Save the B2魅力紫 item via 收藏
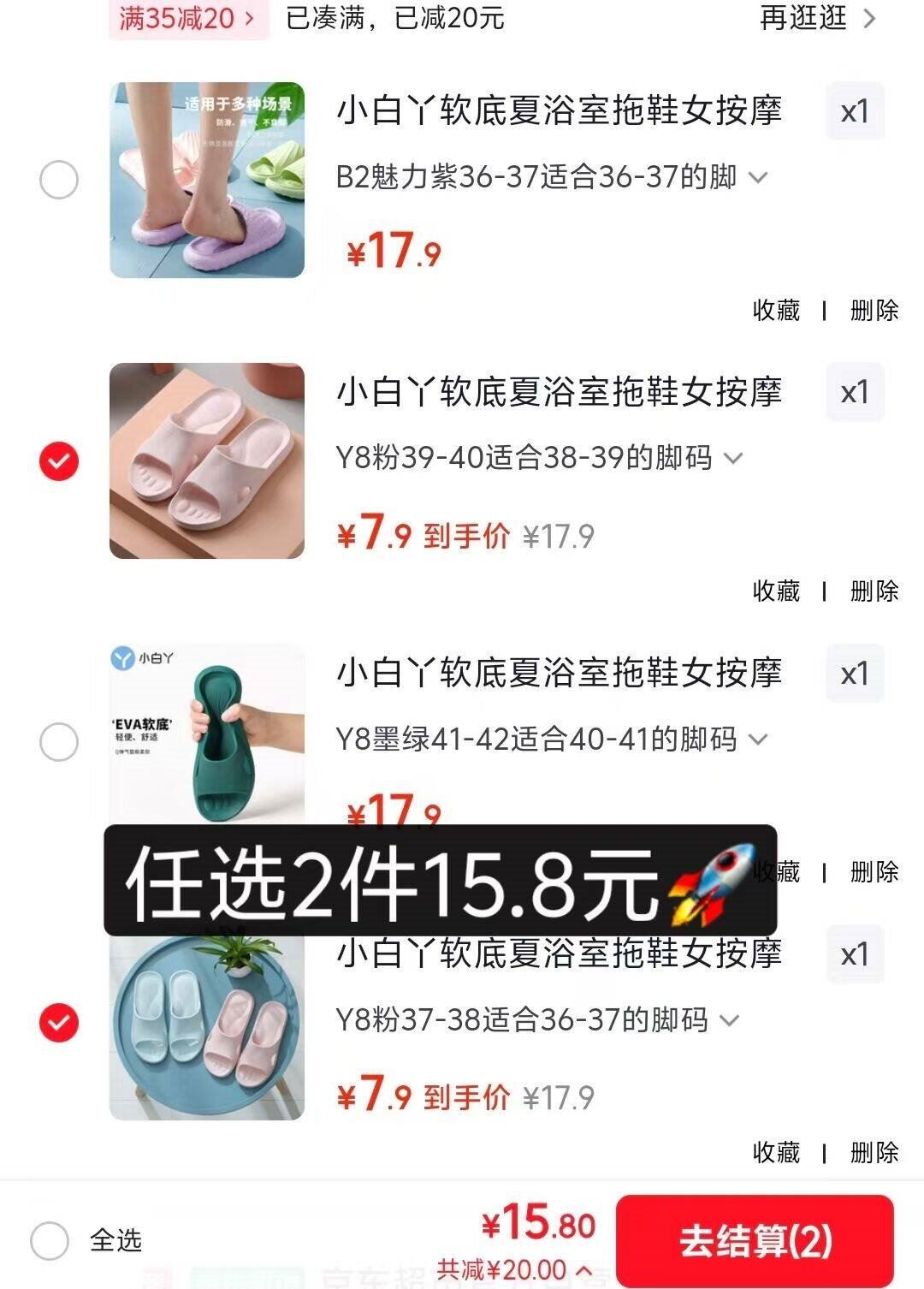This screenshot has width=924, height=1289. pos(776,311)
